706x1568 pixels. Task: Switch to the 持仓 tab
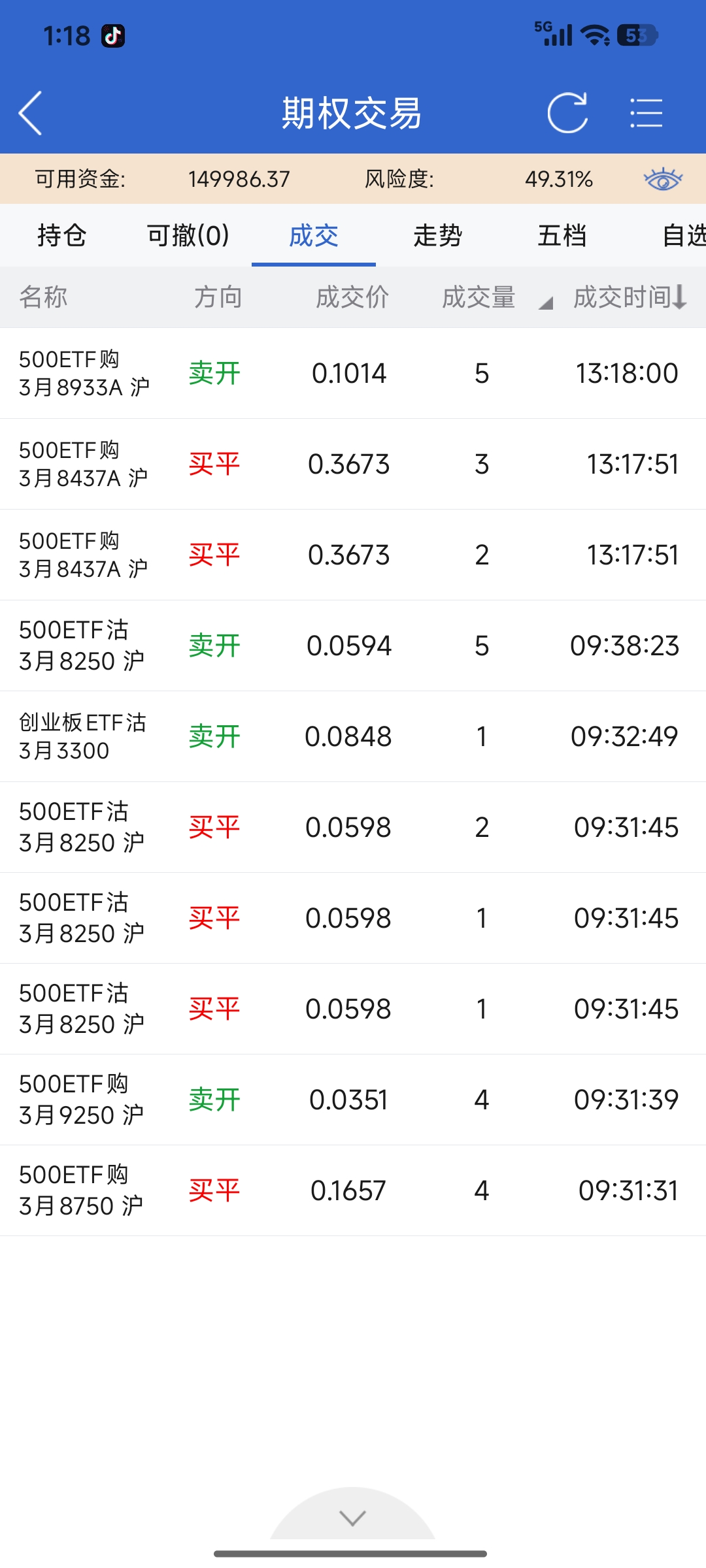click(62, 235)
